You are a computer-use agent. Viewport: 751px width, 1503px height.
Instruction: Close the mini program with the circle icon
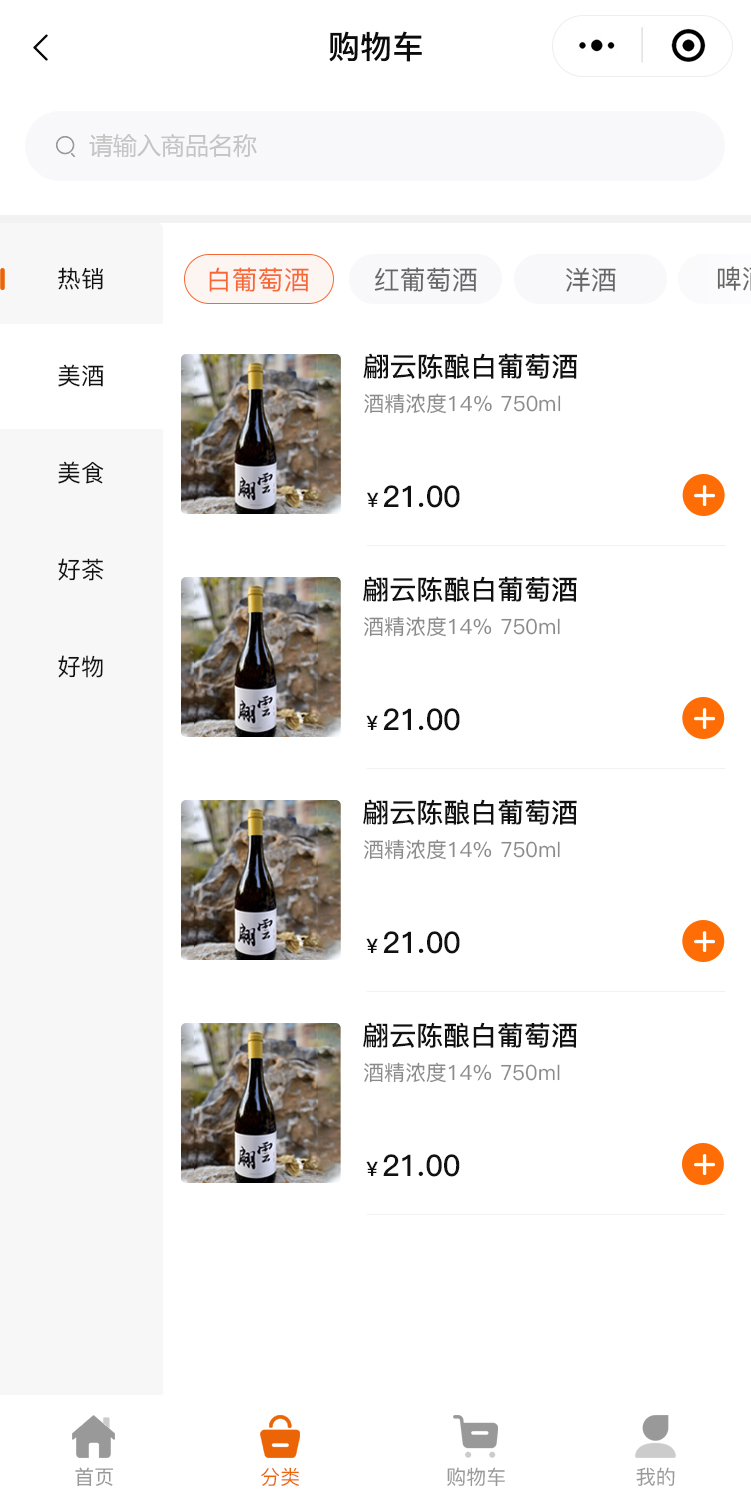pos(688,46)
